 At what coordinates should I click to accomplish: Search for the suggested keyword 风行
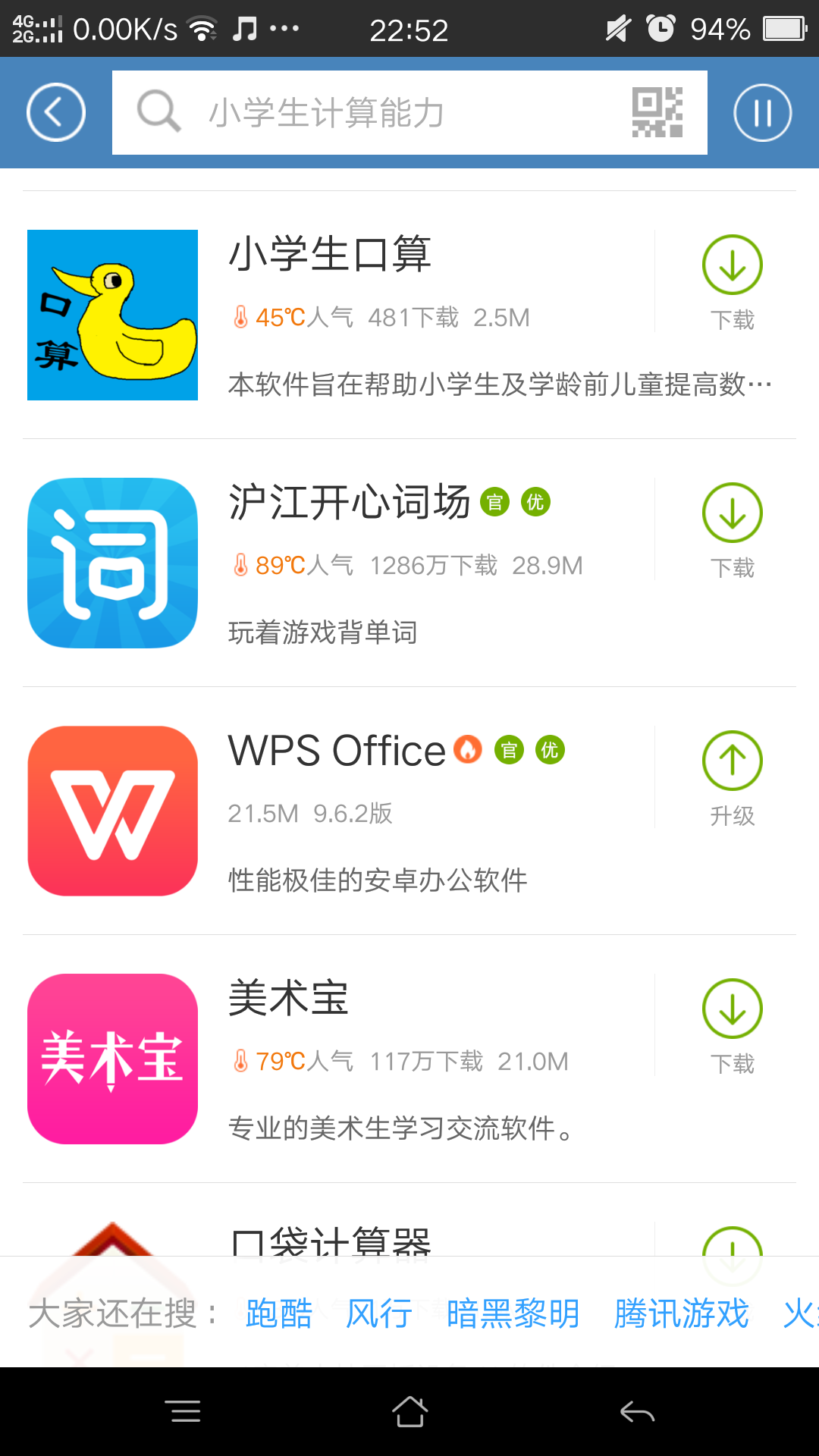(379, 1313)
